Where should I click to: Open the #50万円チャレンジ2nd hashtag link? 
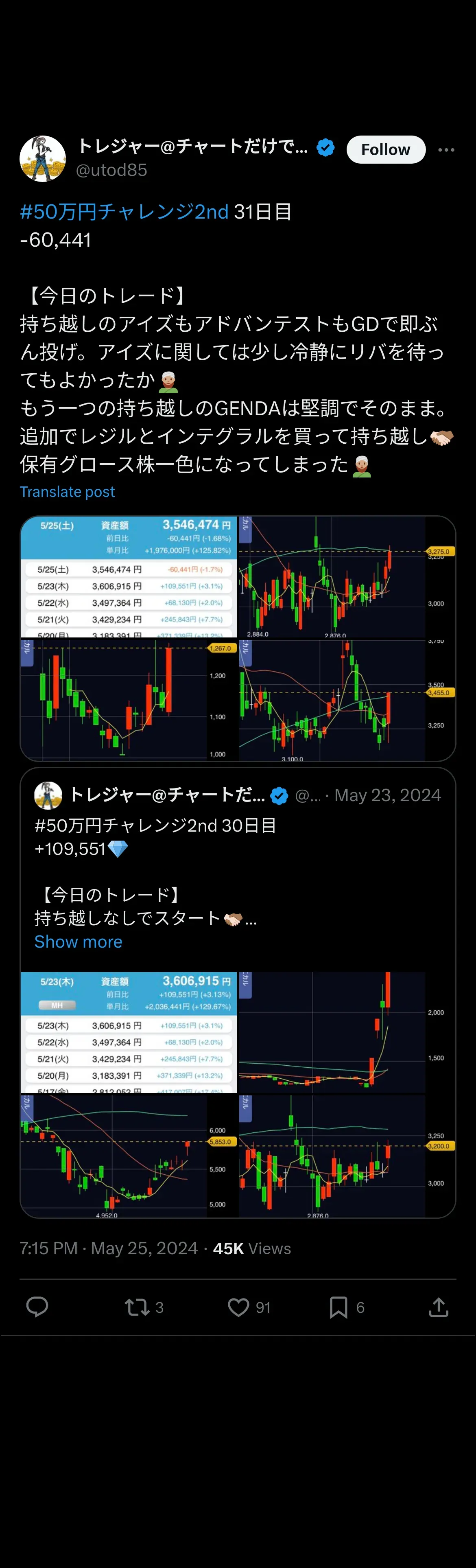[124, 212]
